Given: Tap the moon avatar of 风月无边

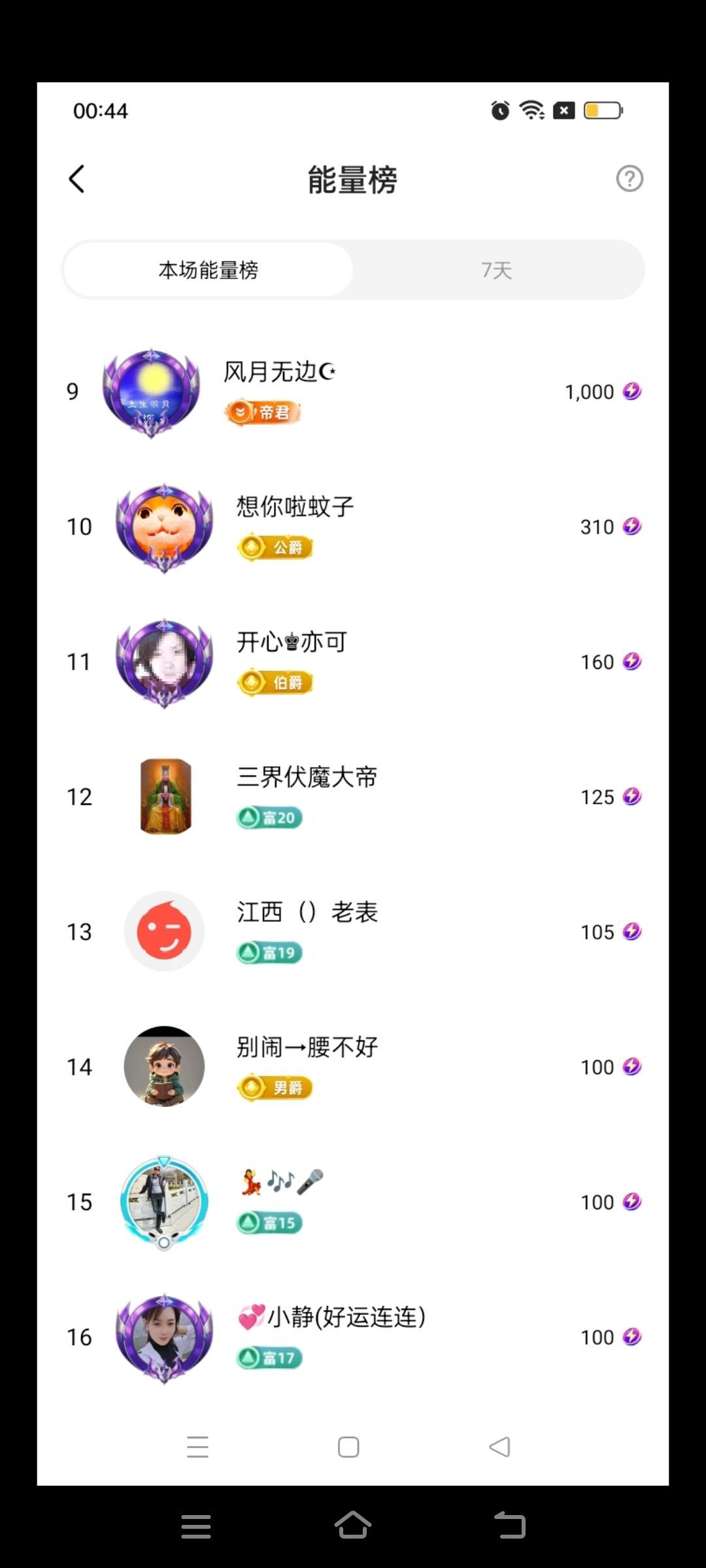Looking at the screenshot, I should [x=154, y=391].
